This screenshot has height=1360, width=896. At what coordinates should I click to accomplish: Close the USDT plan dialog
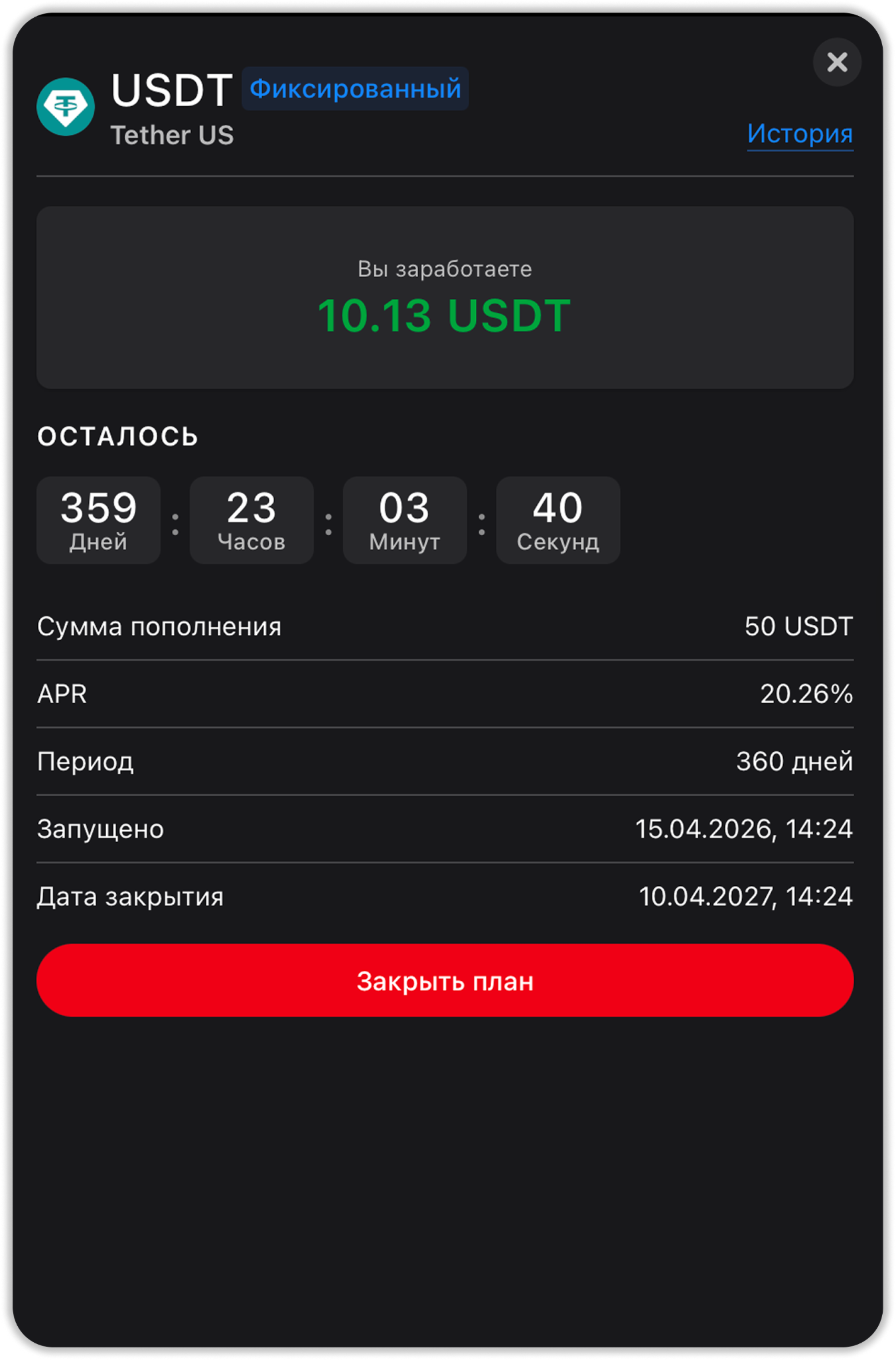[x=837, y=62]
